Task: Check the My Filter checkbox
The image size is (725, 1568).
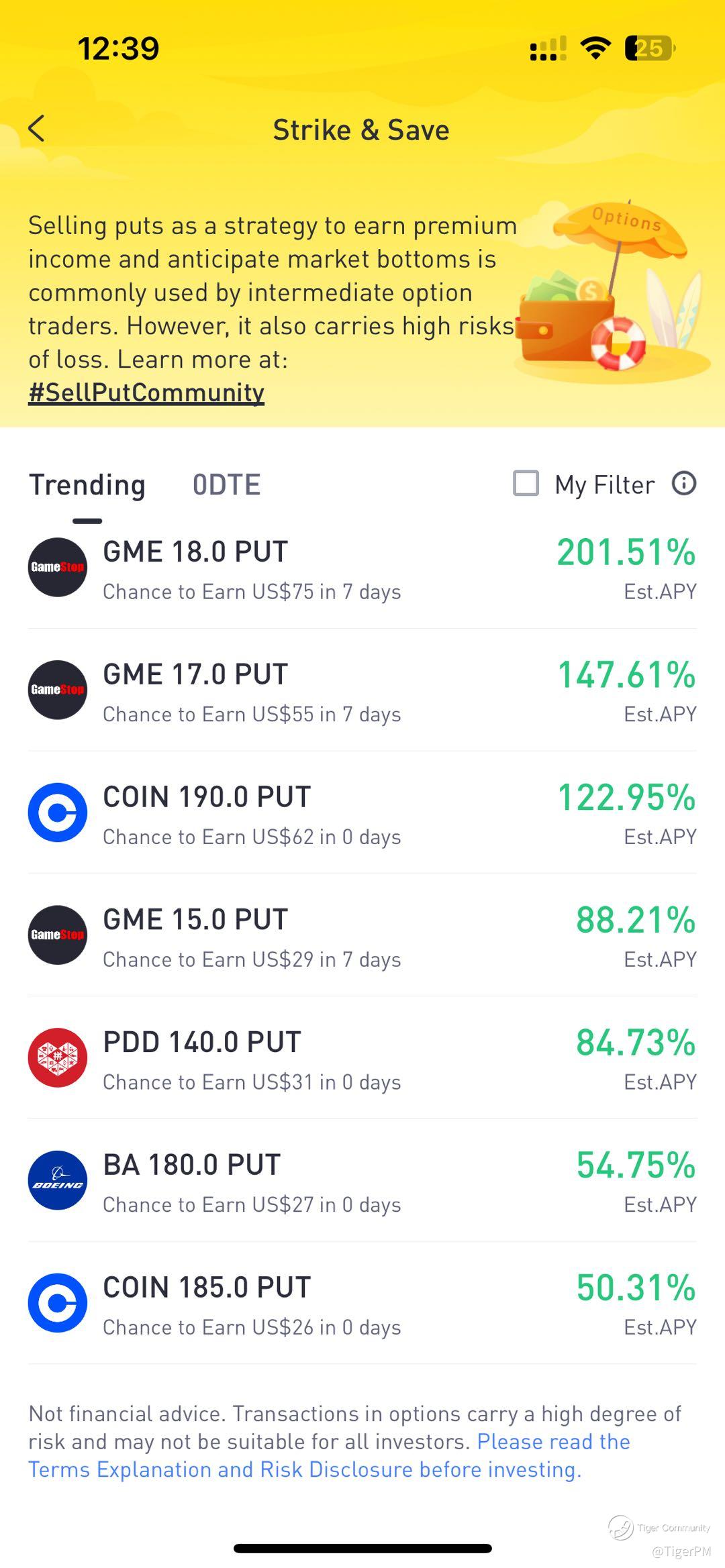Action: point(526,483)
